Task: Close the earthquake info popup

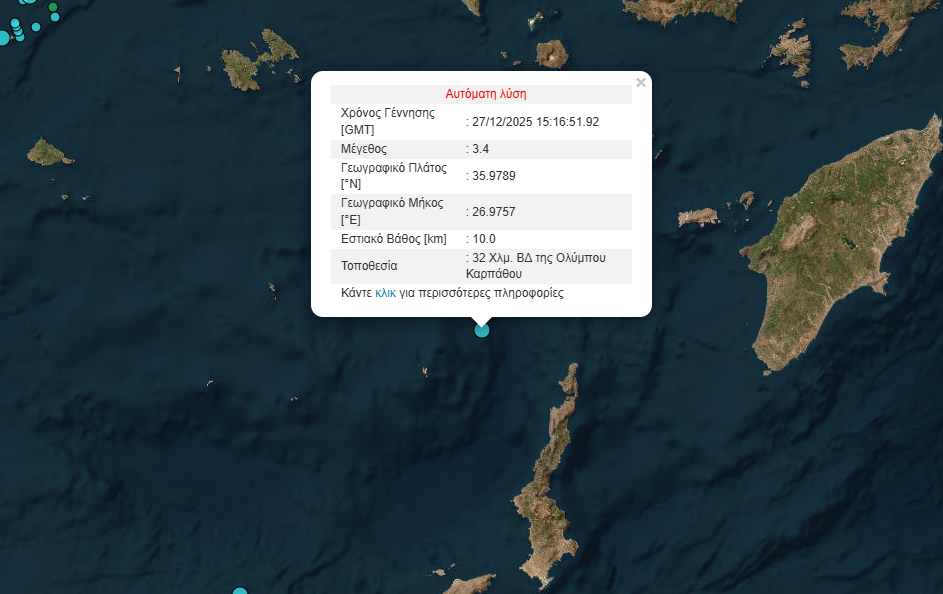Action: tap(641, 83)
